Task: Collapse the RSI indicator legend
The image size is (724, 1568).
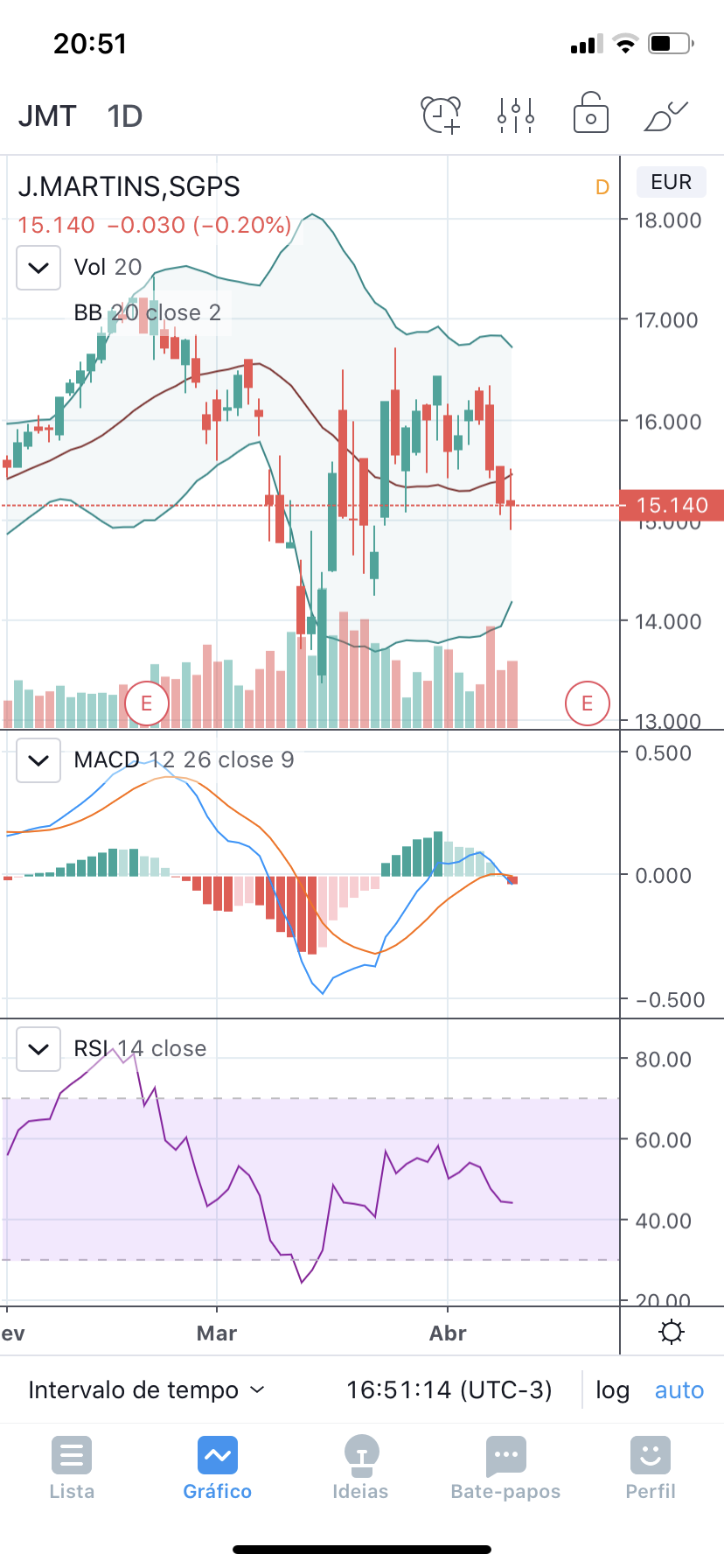Action: click(38, 1048)
